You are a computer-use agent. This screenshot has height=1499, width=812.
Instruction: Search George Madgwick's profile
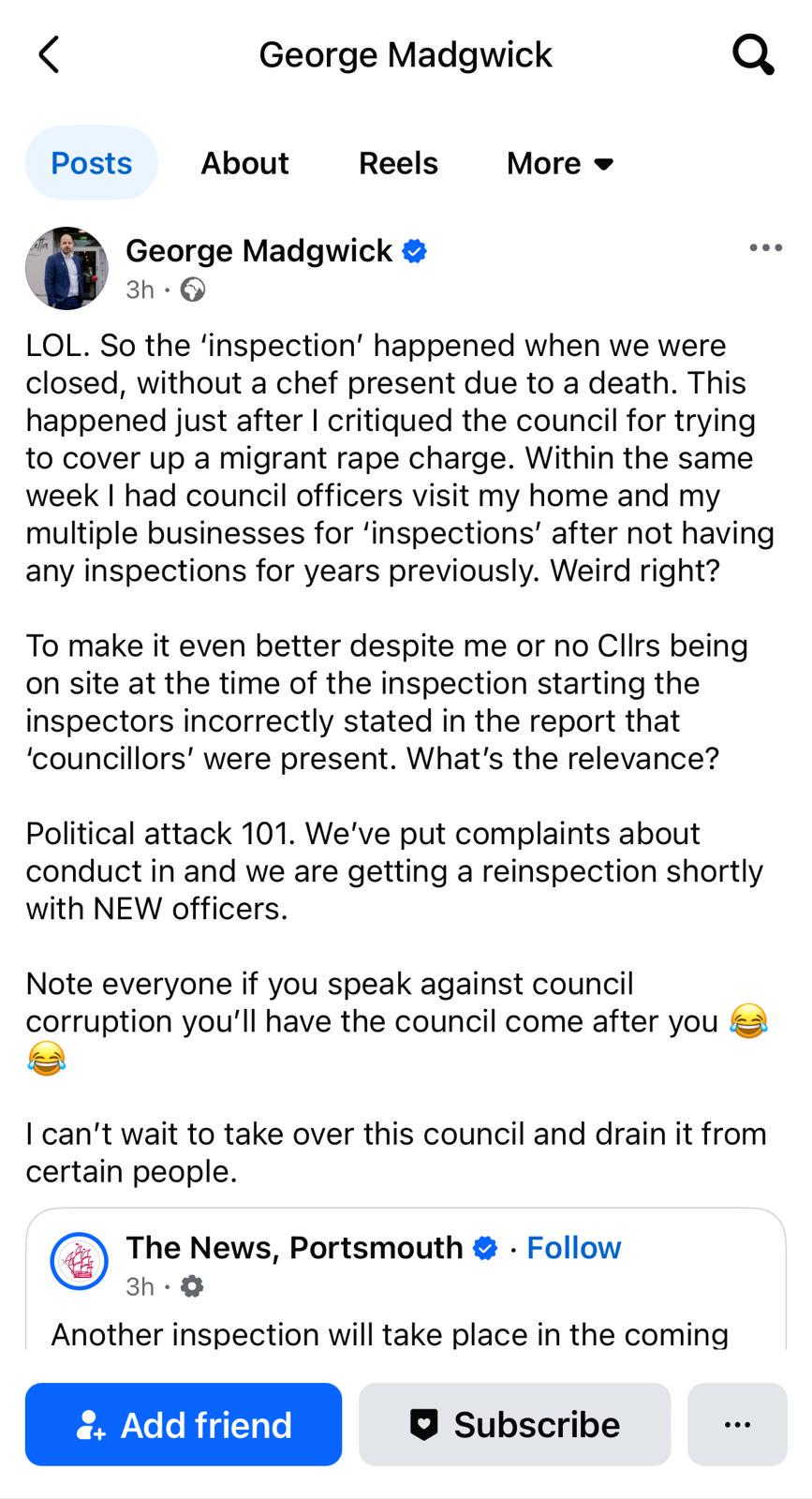[x=753, y=54]
